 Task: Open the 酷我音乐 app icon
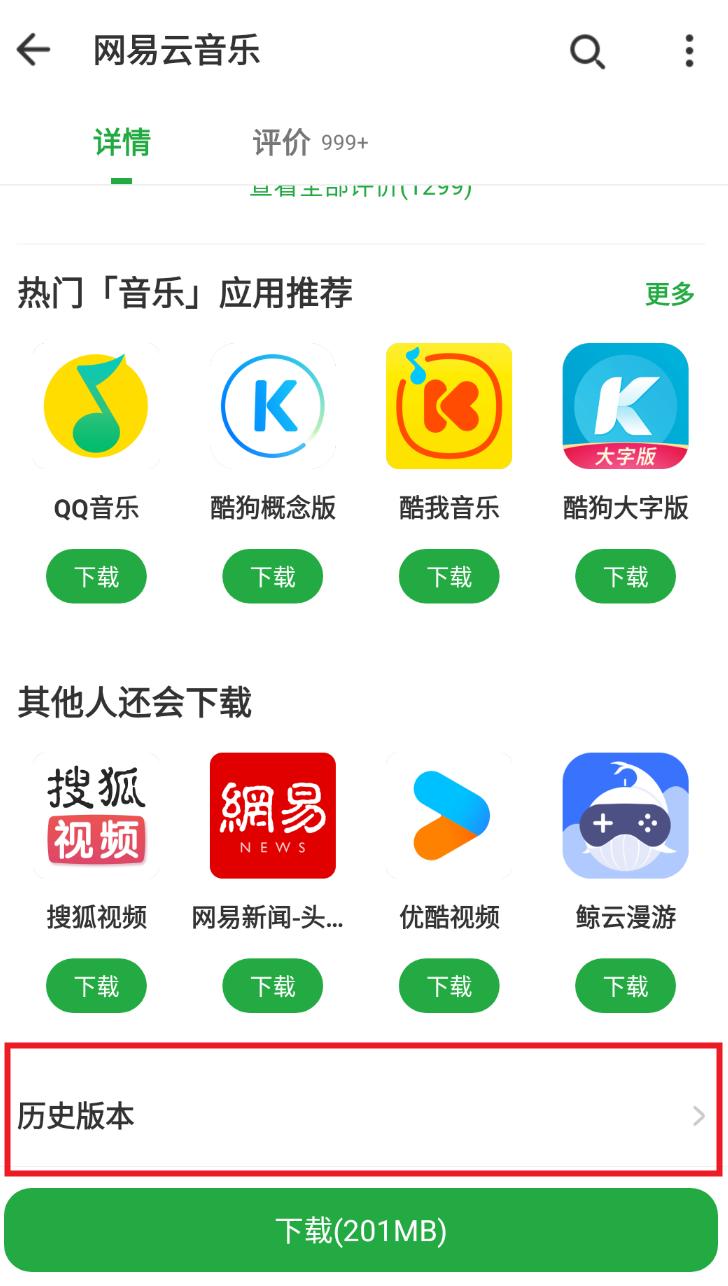point(449,406)
